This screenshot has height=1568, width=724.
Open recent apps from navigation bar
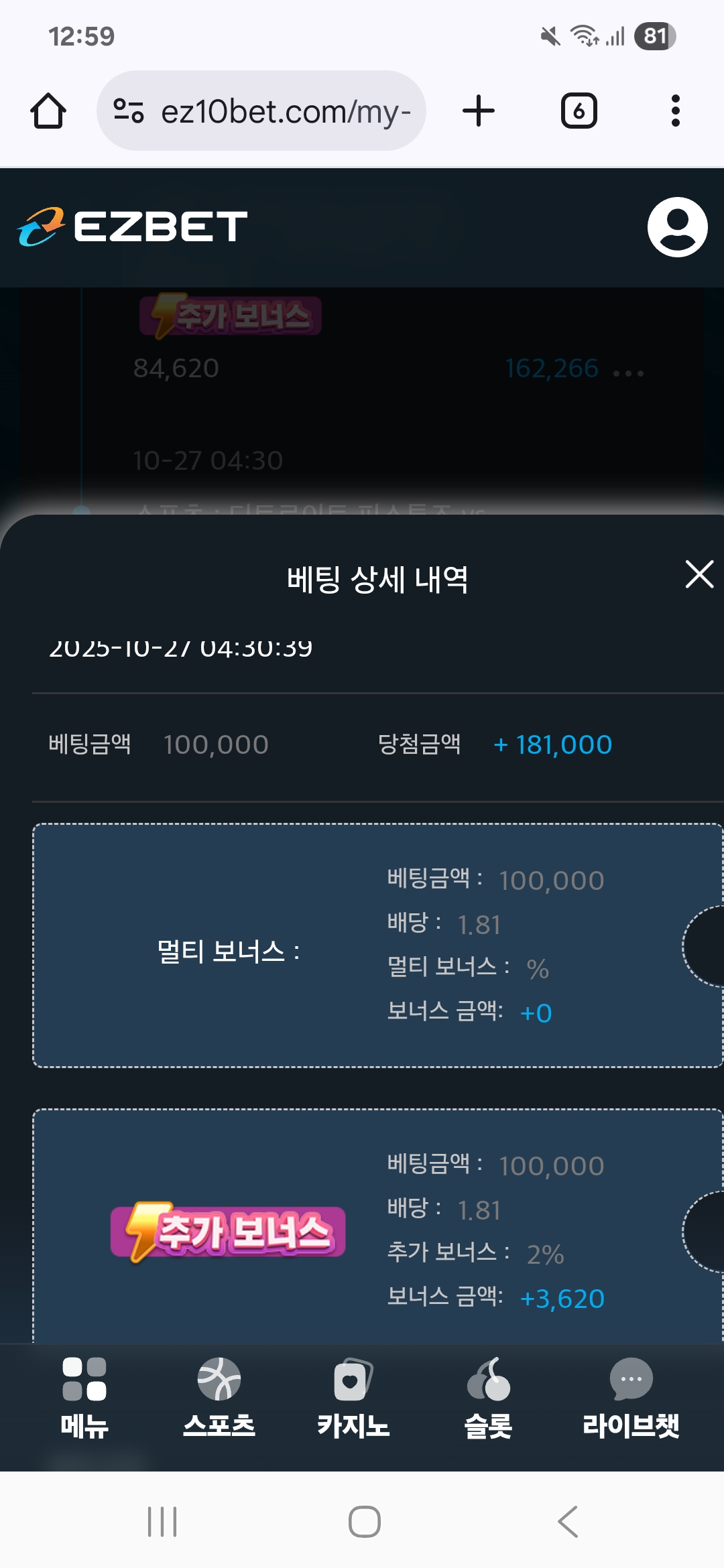pos(162,1521)
